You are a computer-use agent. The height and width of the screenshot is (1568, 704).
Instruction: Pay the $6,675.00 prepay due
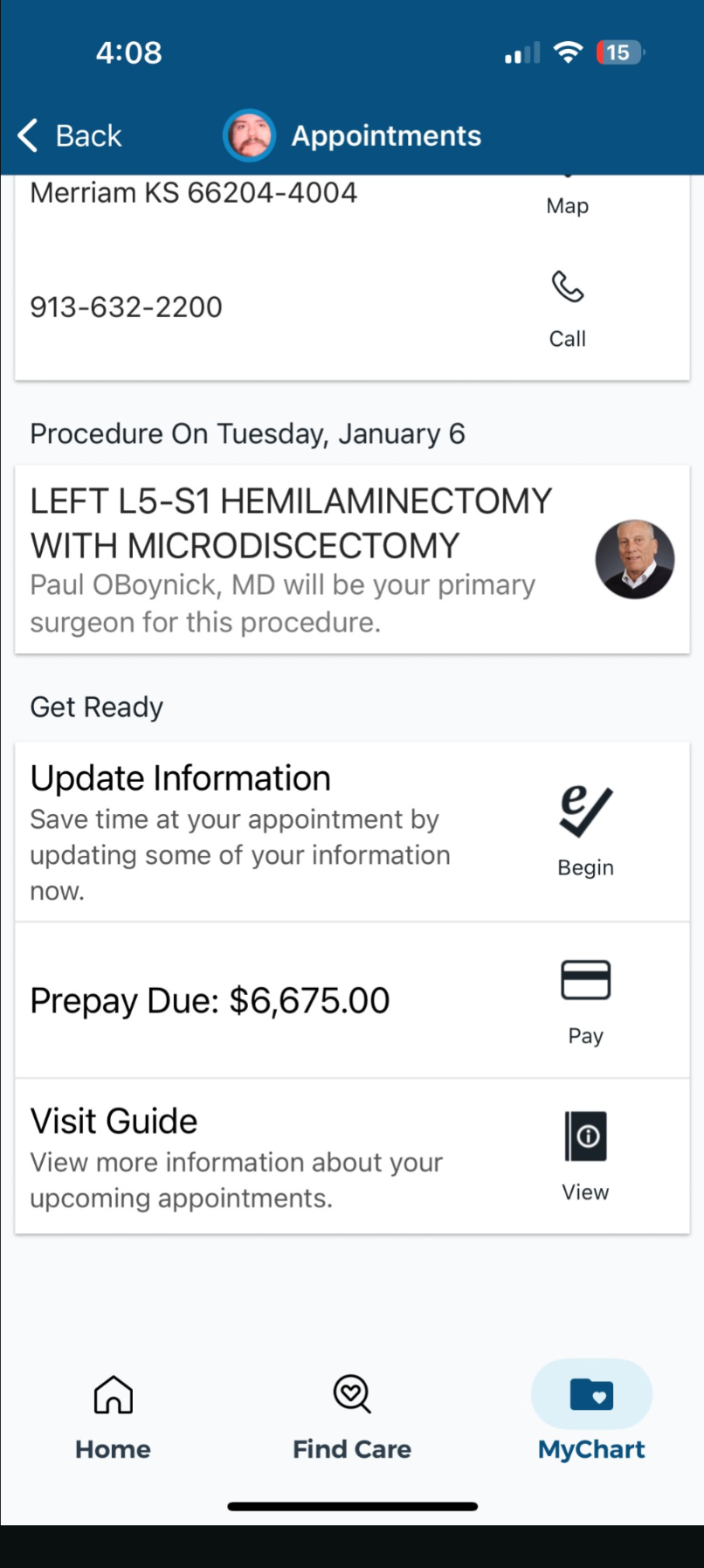(585, 1001)
